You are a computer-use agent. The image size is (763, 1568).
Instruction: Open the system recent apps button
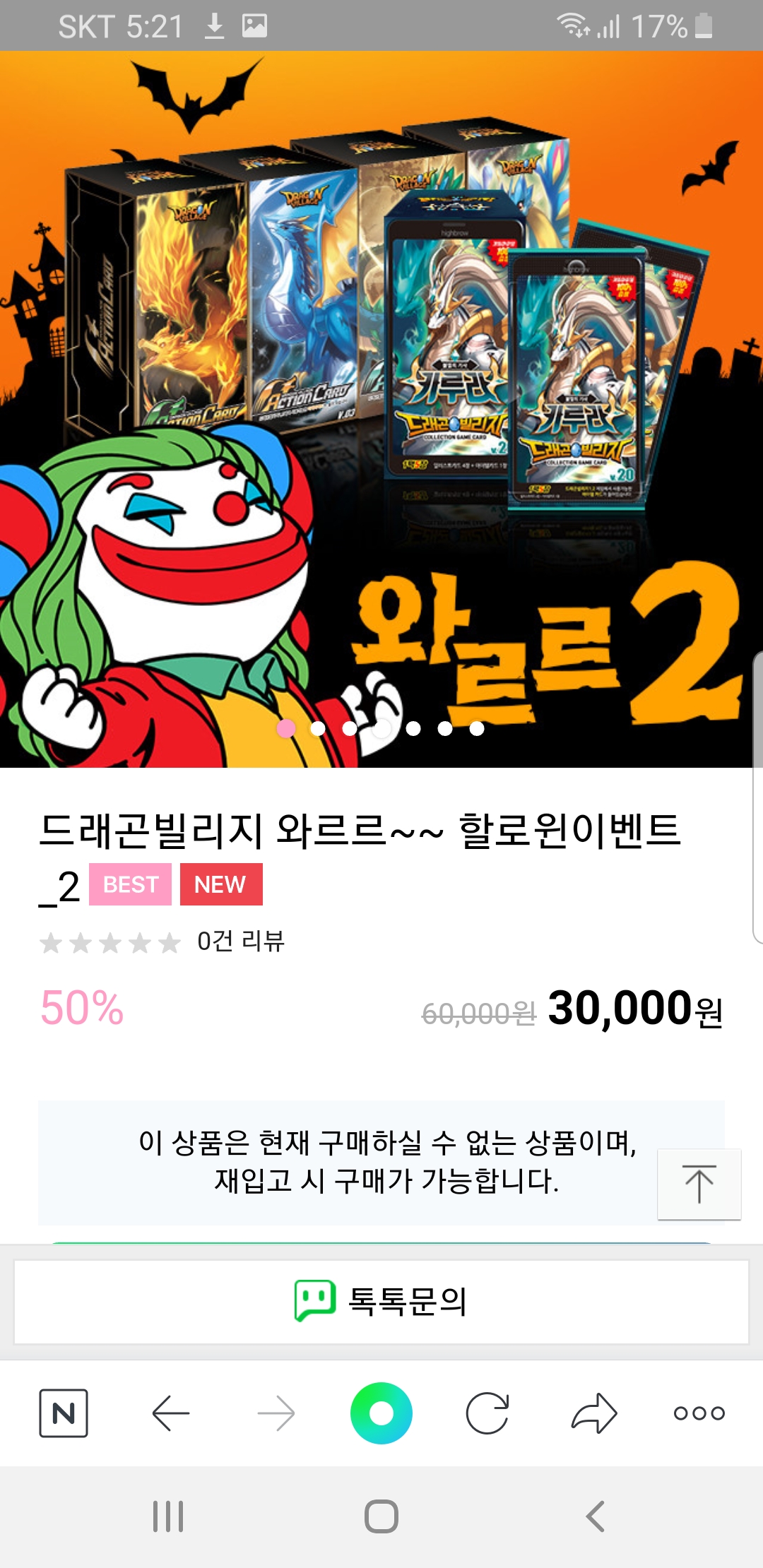[x=168, y=1516]
